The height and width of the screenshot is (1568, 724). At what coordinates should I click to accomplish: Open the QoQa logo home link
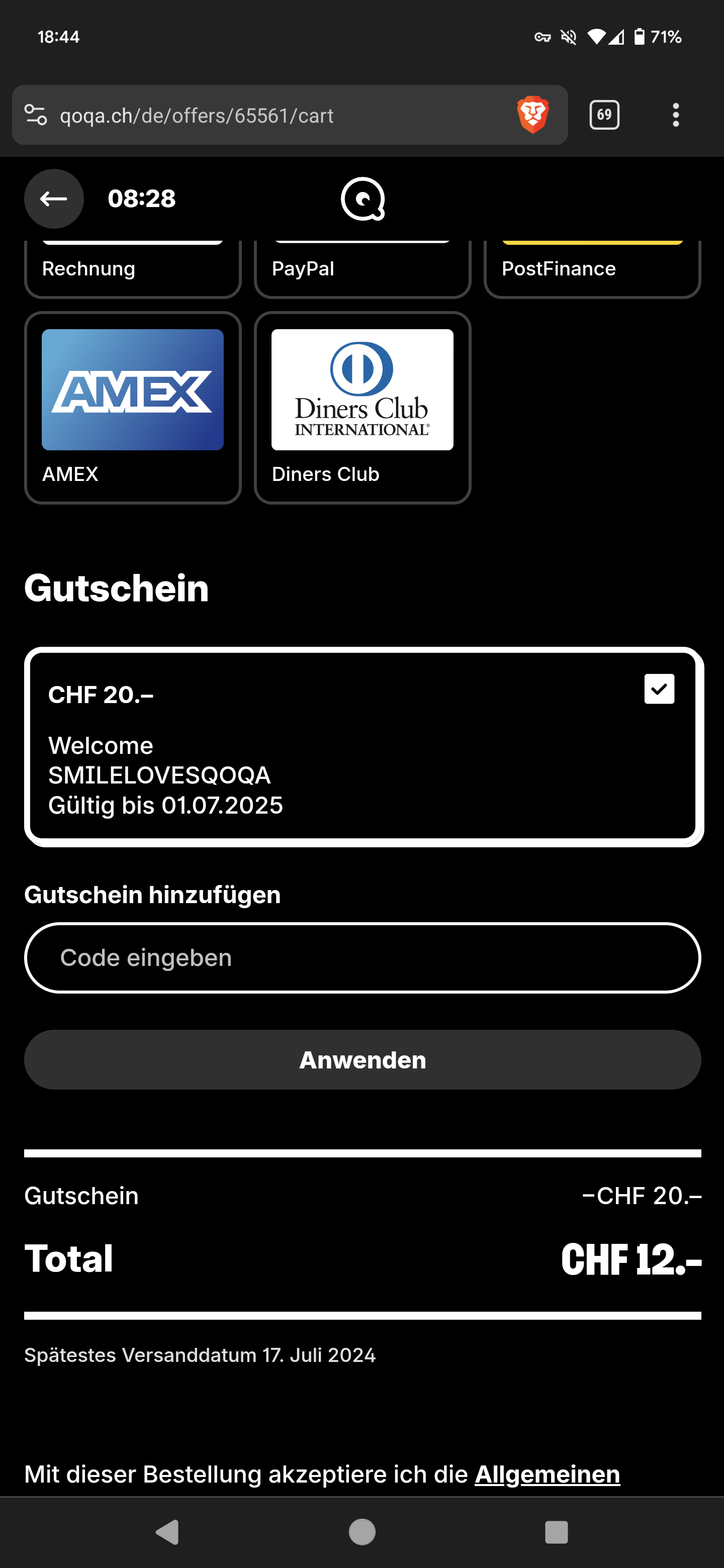pyautogui.click(x=363, y=199)
